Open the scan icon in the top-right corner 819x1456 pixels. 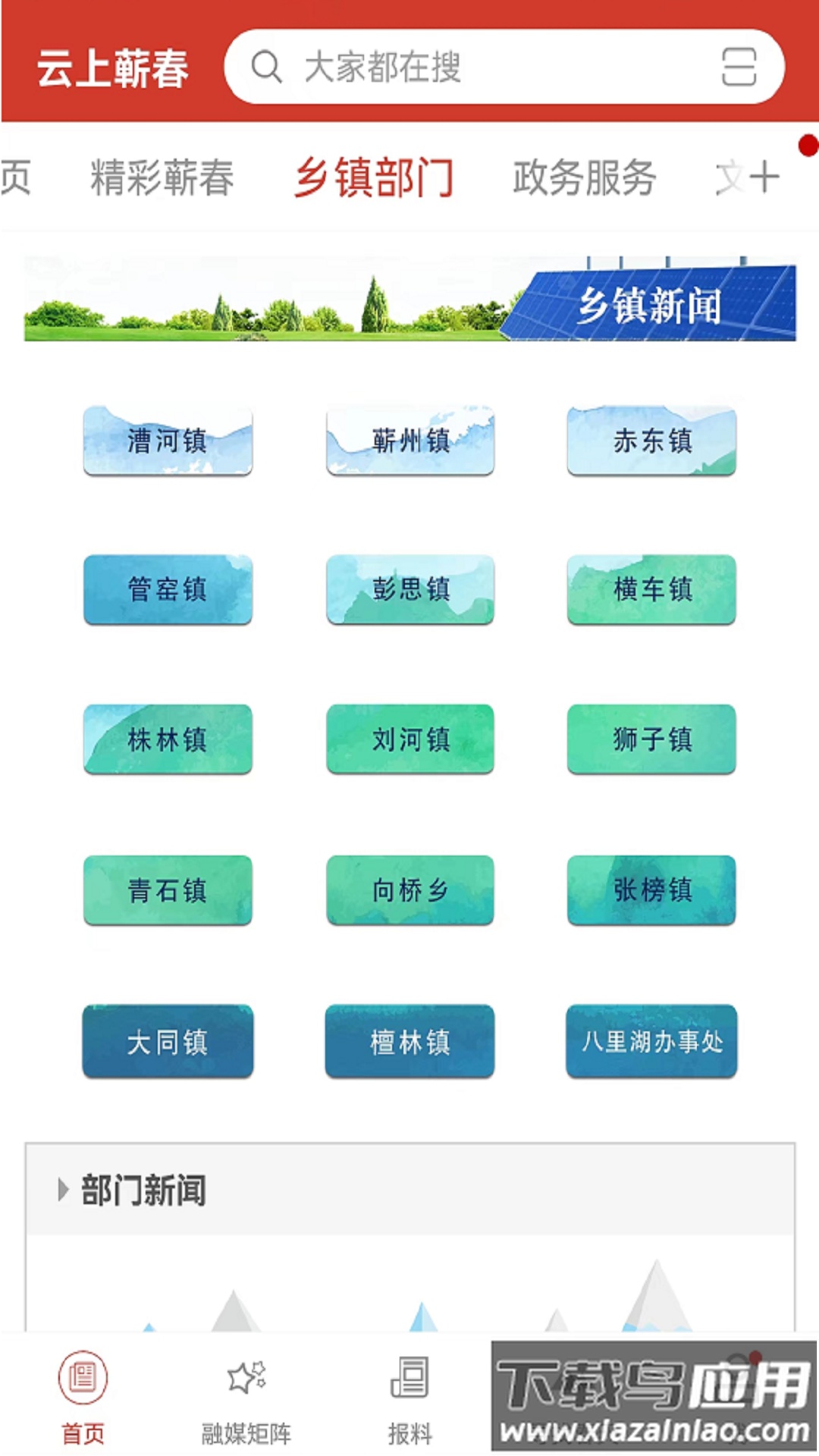739,68
